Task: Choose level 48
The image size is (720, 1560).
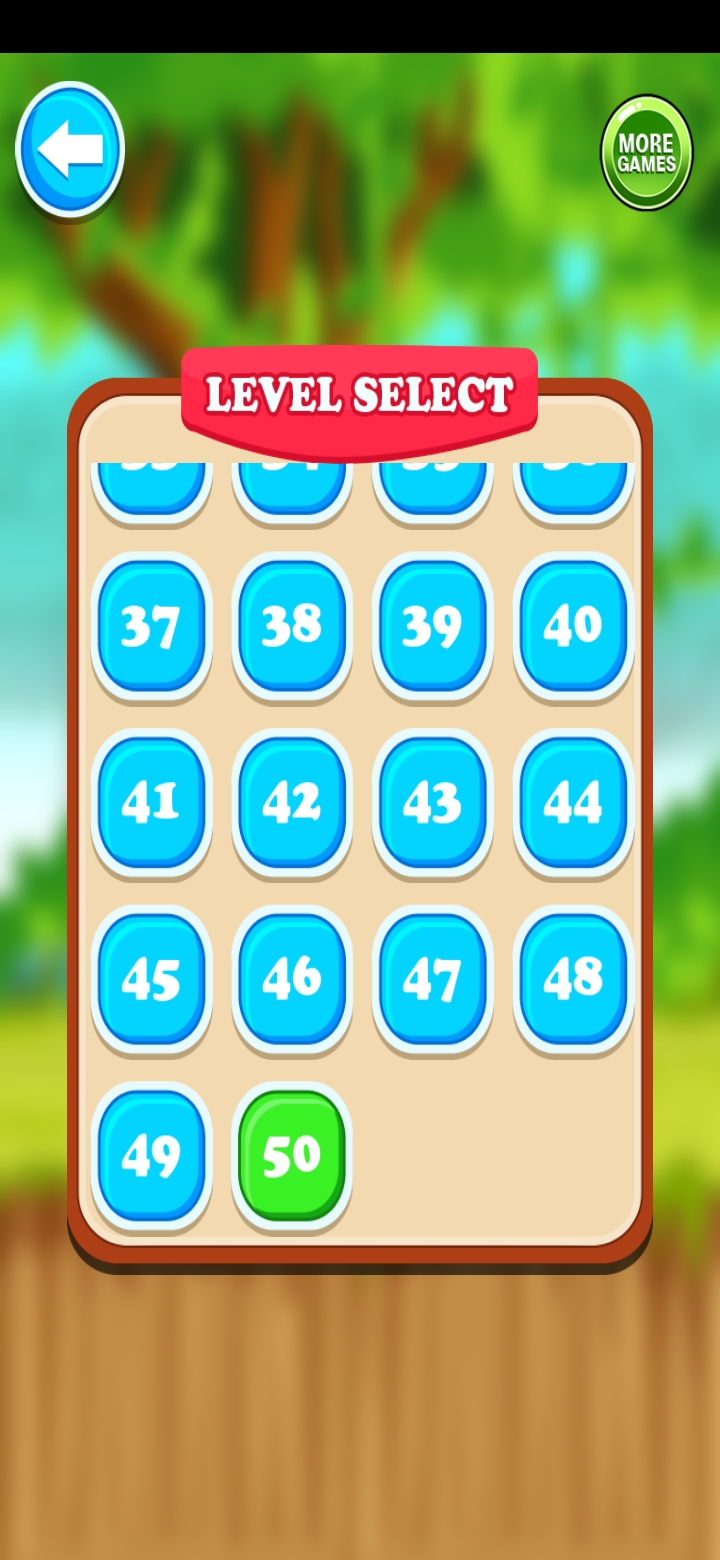Action: click(573, 979)
